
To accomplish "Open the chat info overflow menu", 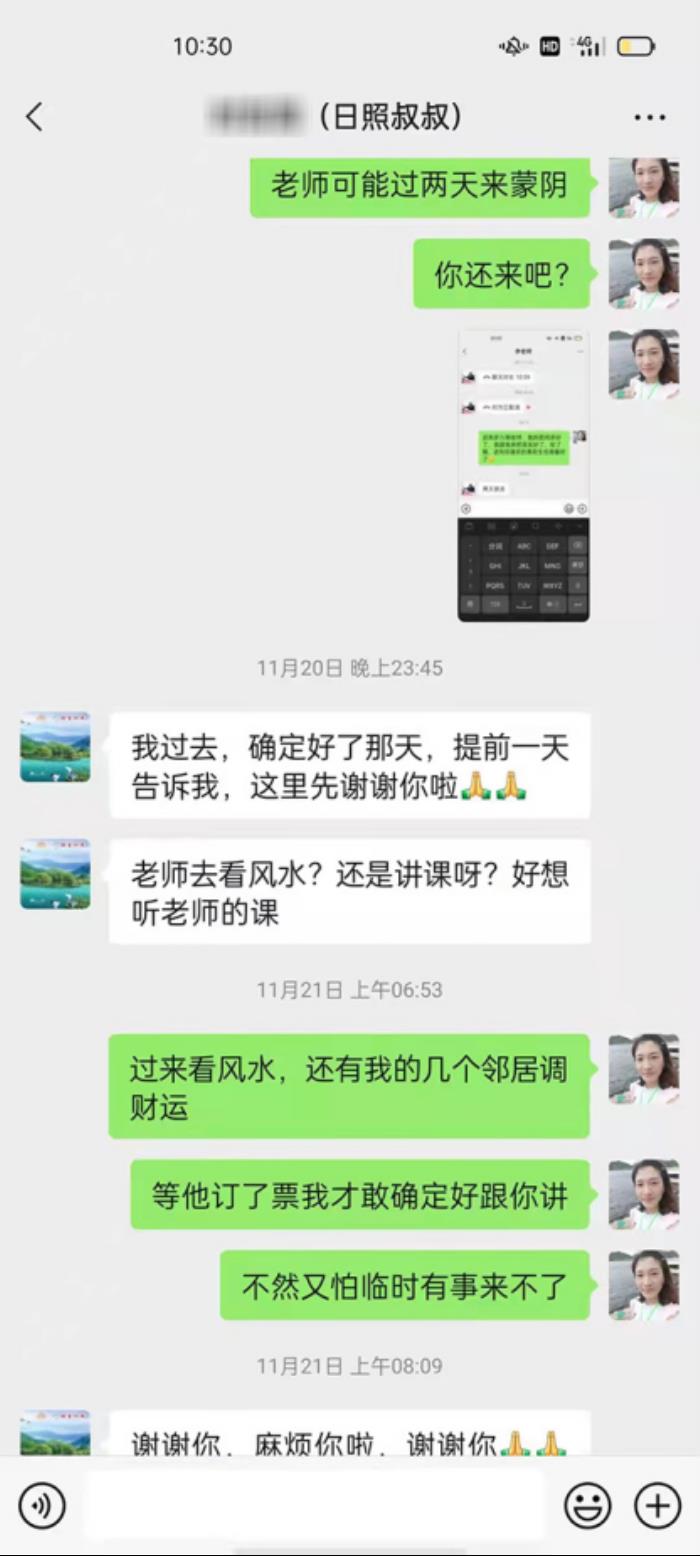I will tap(649, 118).
